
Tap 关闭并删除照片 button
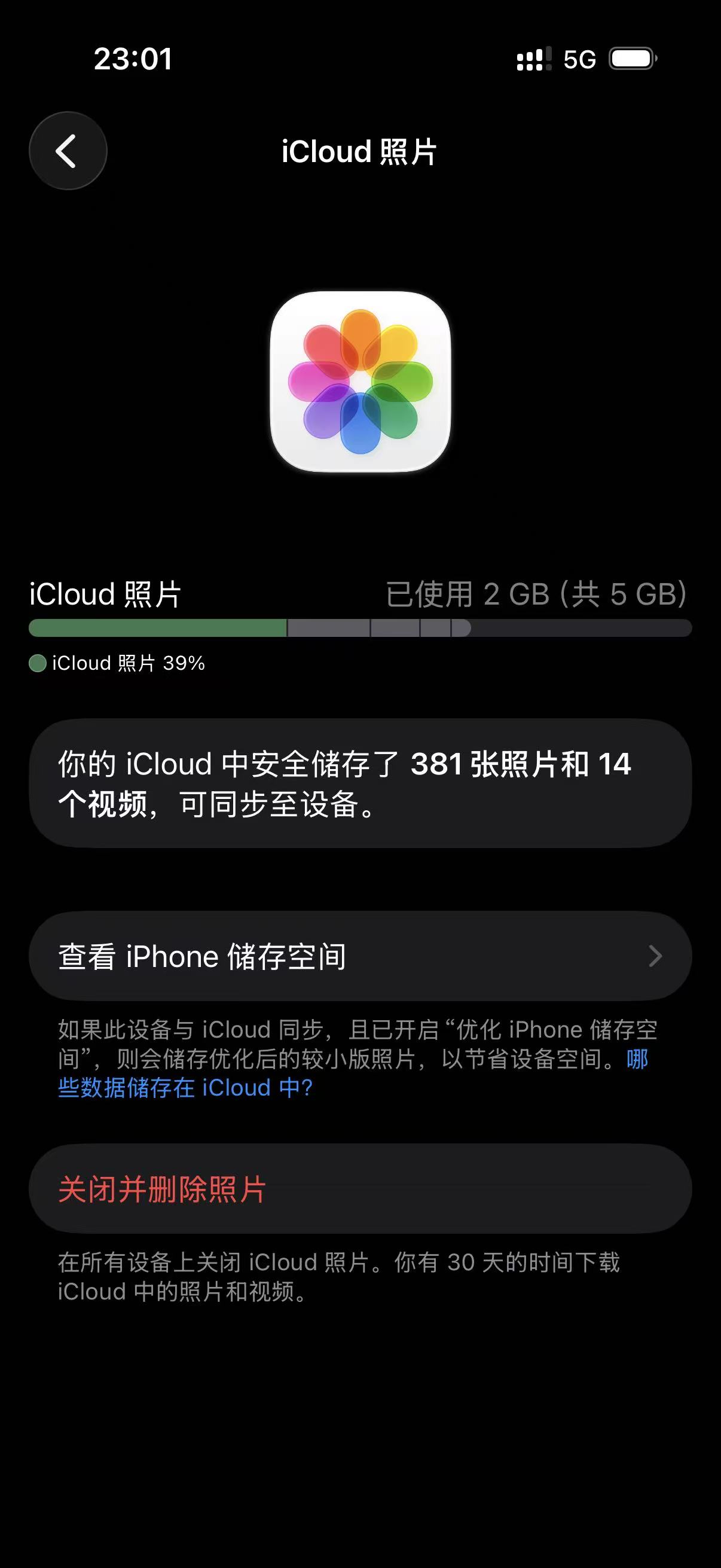[359, 1189]
